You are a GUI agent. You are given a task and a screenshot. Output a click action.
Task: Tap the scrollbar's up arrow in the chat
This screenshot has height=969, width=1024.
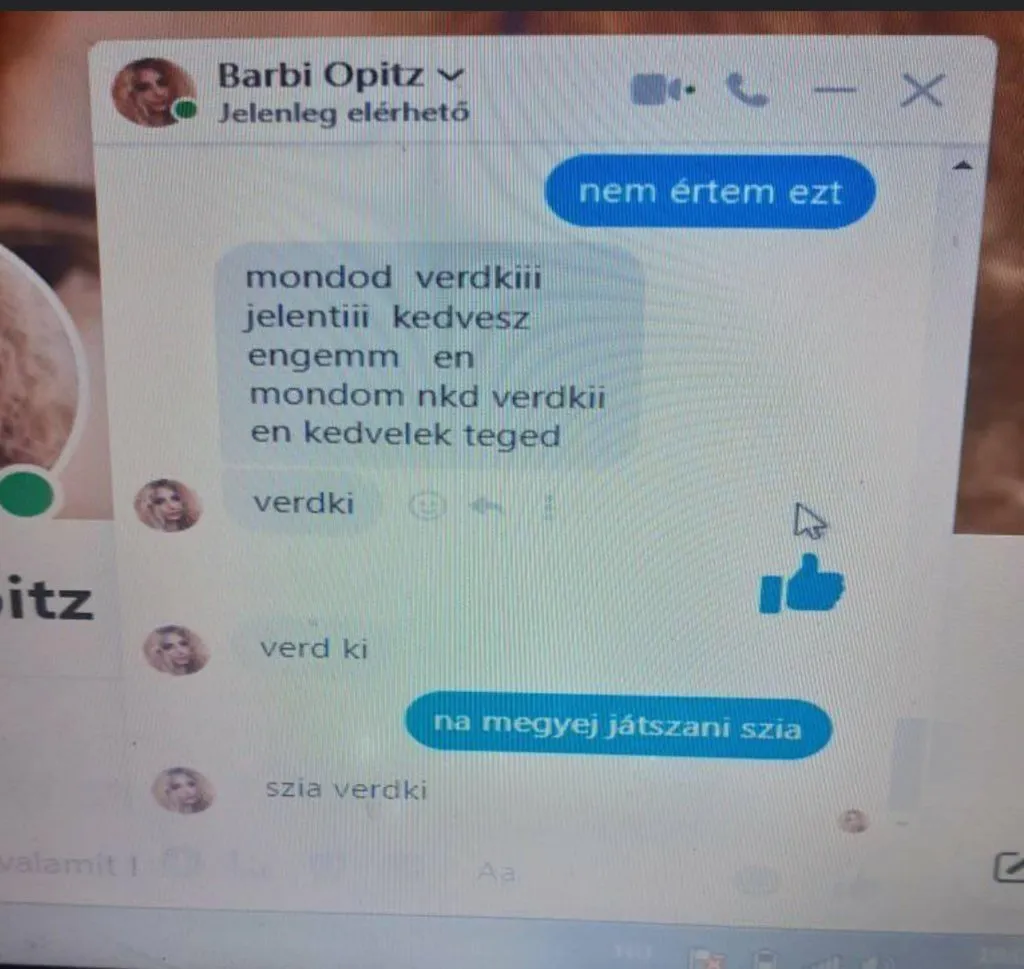pos(963,166)
